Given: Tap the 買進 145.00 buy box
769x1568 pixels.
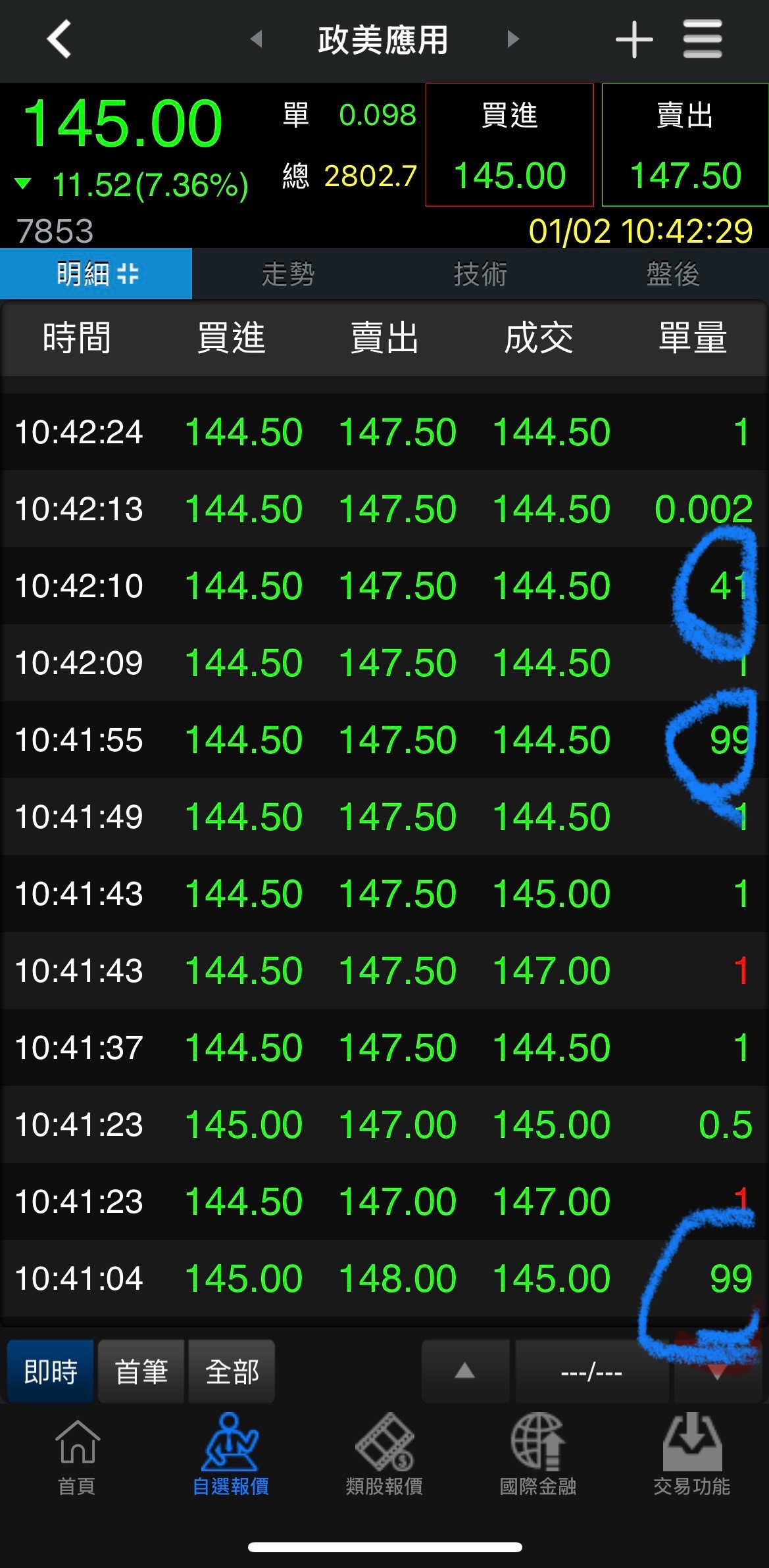Looking at the screenshot, I should [510, 145].
